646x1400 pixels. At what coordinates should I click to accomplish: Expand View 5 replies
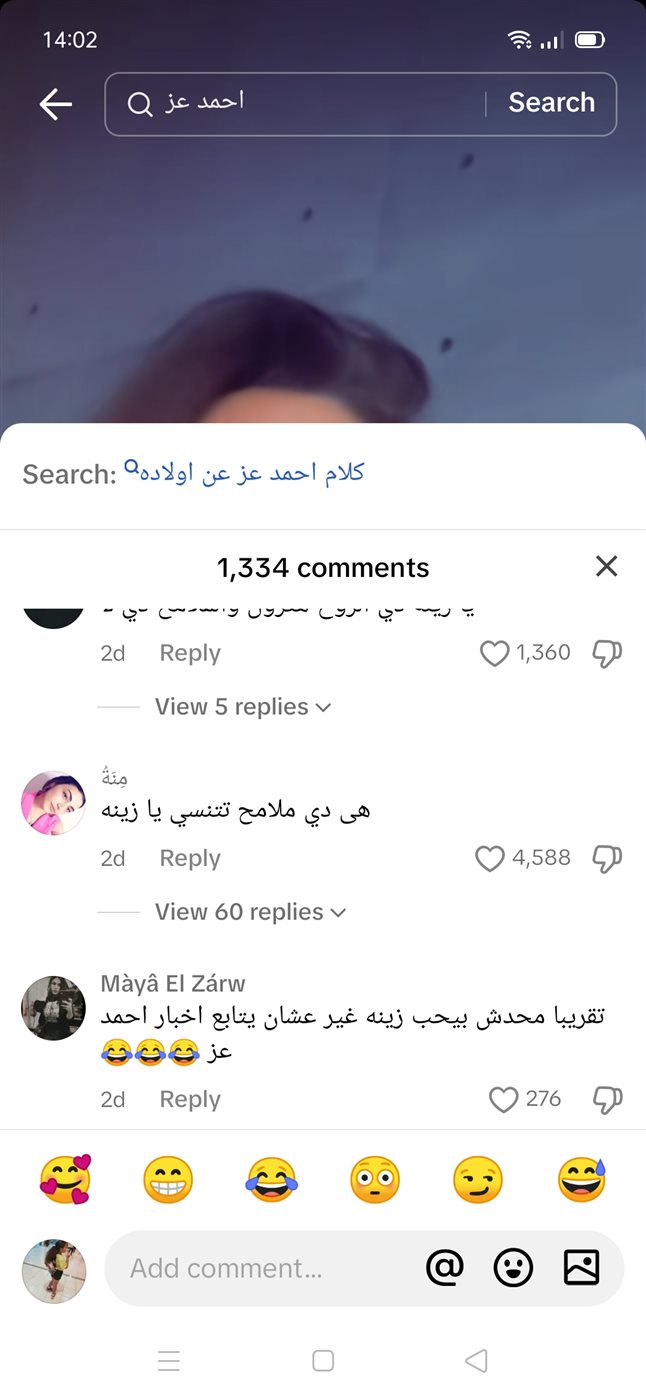tap(242, 707)
